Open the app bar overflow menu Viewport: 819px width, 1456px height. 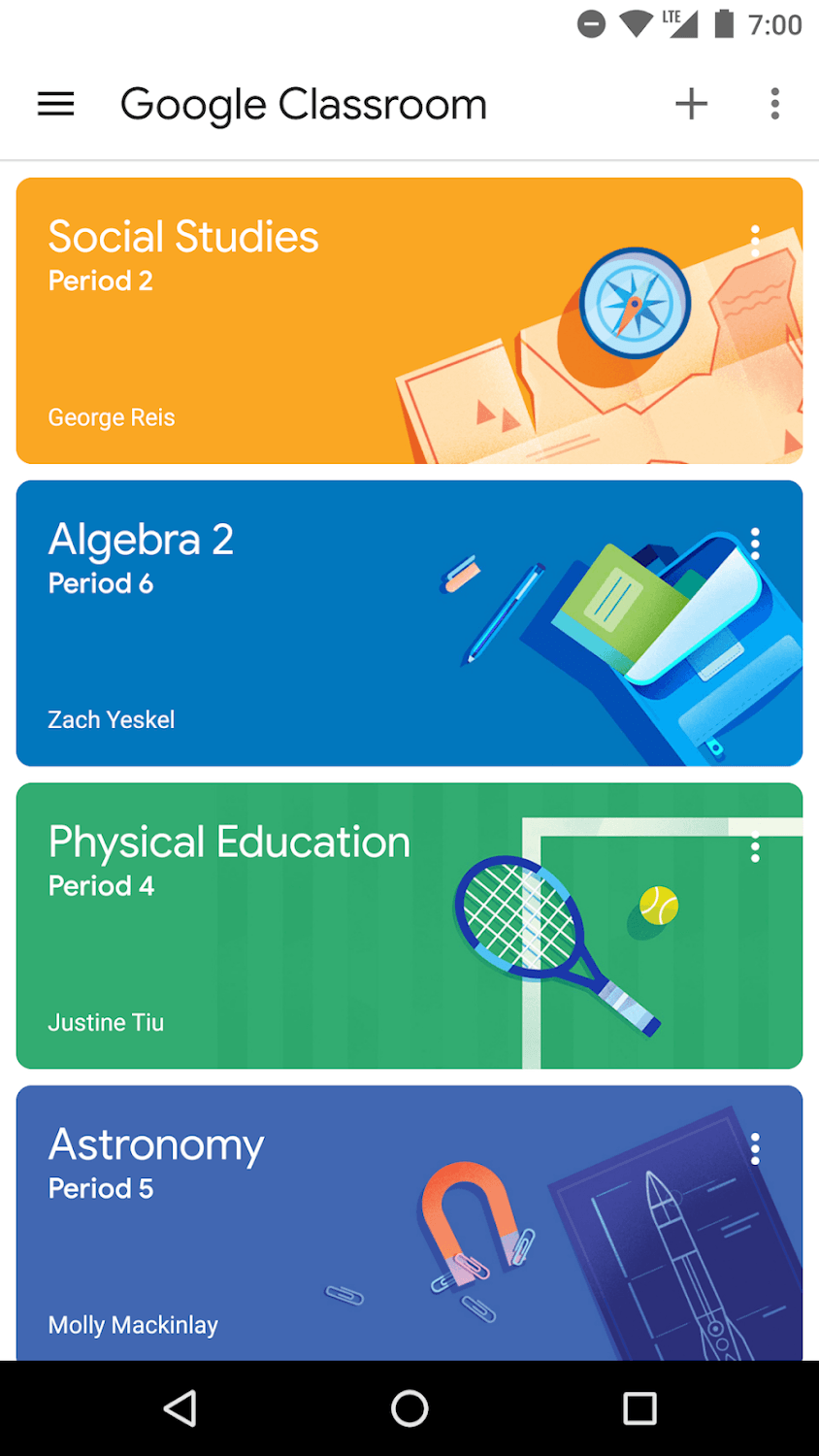[x=774, y=104]
